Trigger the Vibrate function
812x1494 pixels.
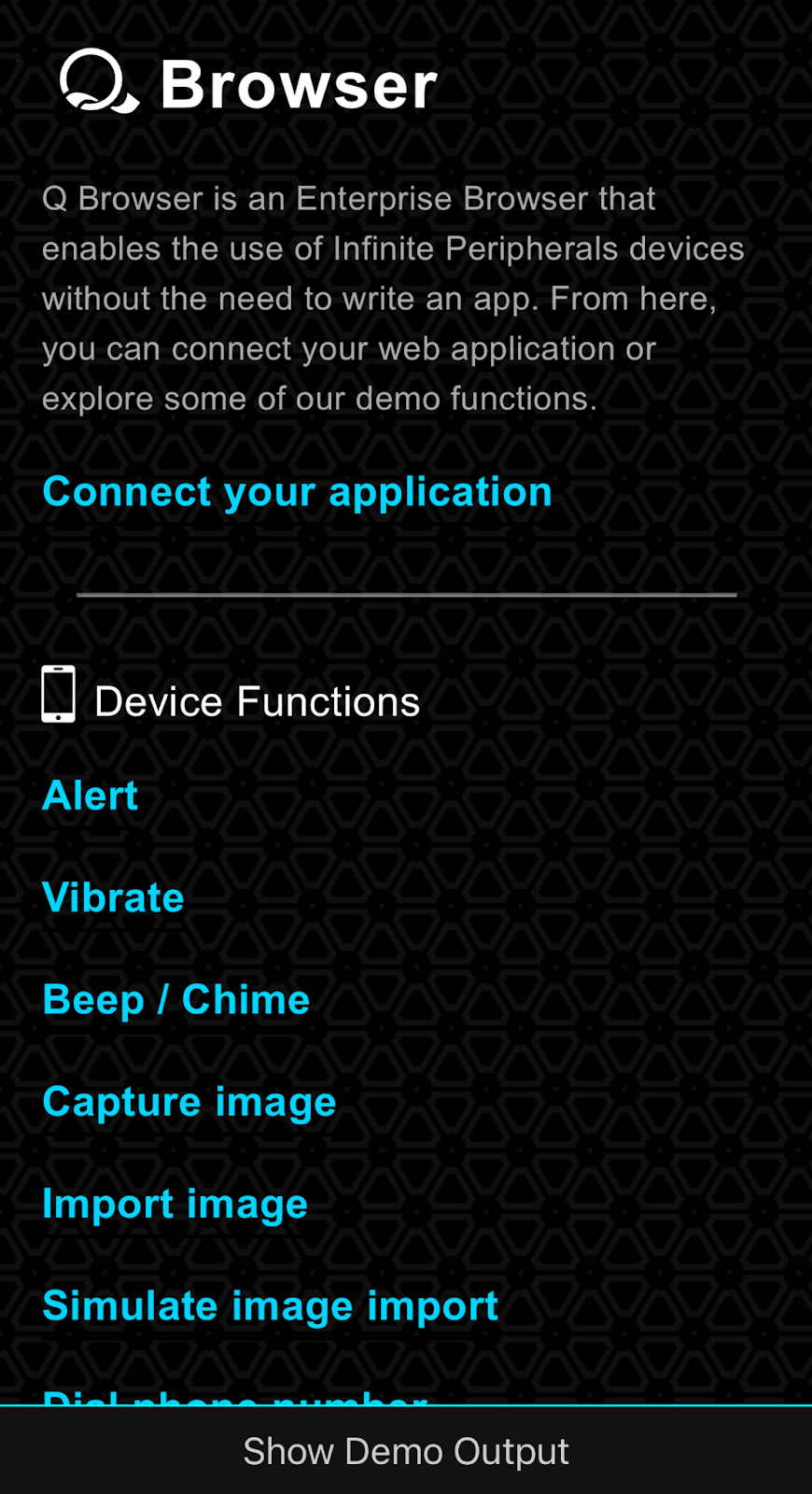113,897
